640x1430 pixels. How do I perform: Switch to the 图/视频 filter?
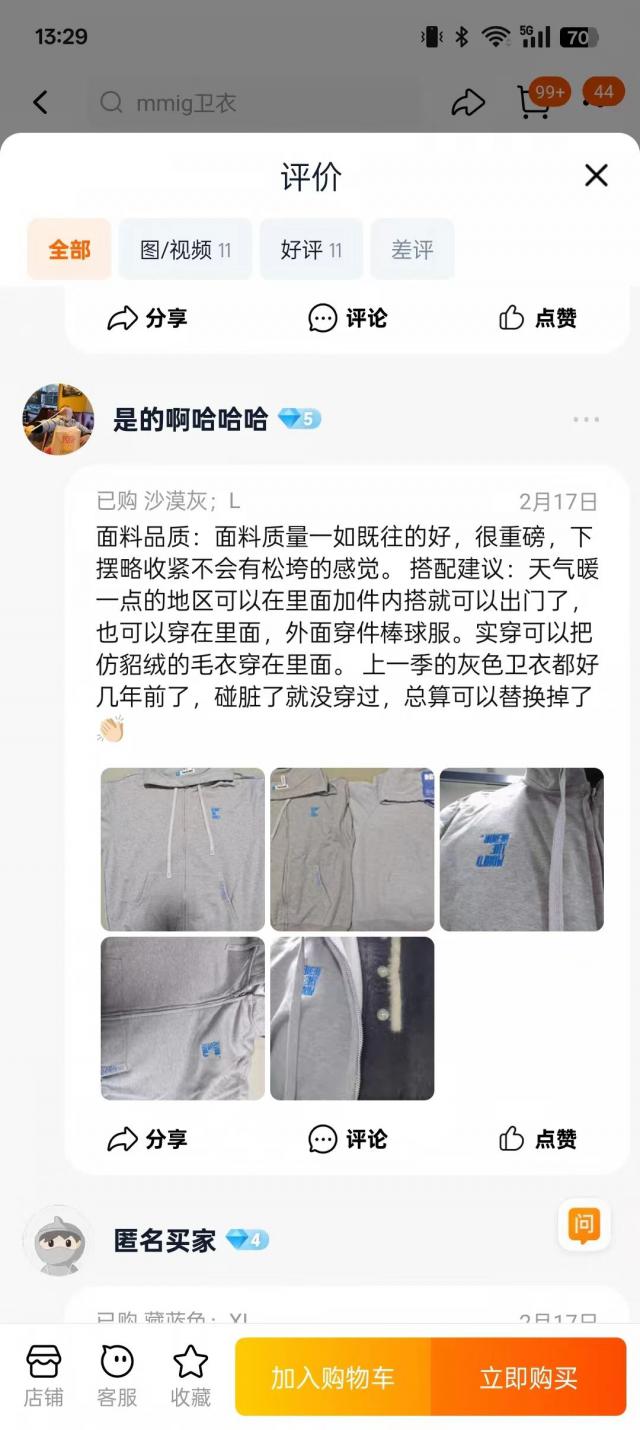(x=185, y=250)
